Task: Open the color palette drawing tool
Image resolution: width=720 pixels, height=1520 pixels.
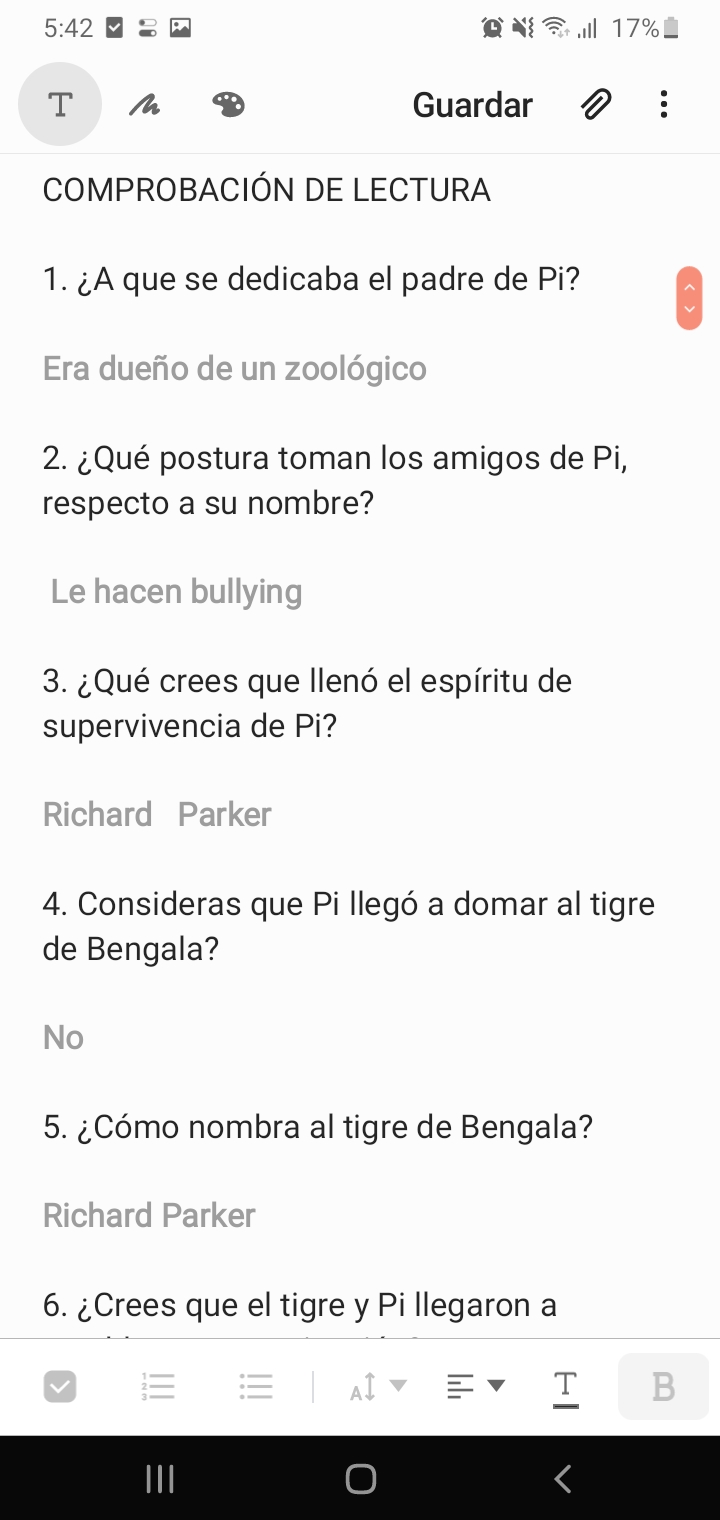Action: (x=228, y=104)
